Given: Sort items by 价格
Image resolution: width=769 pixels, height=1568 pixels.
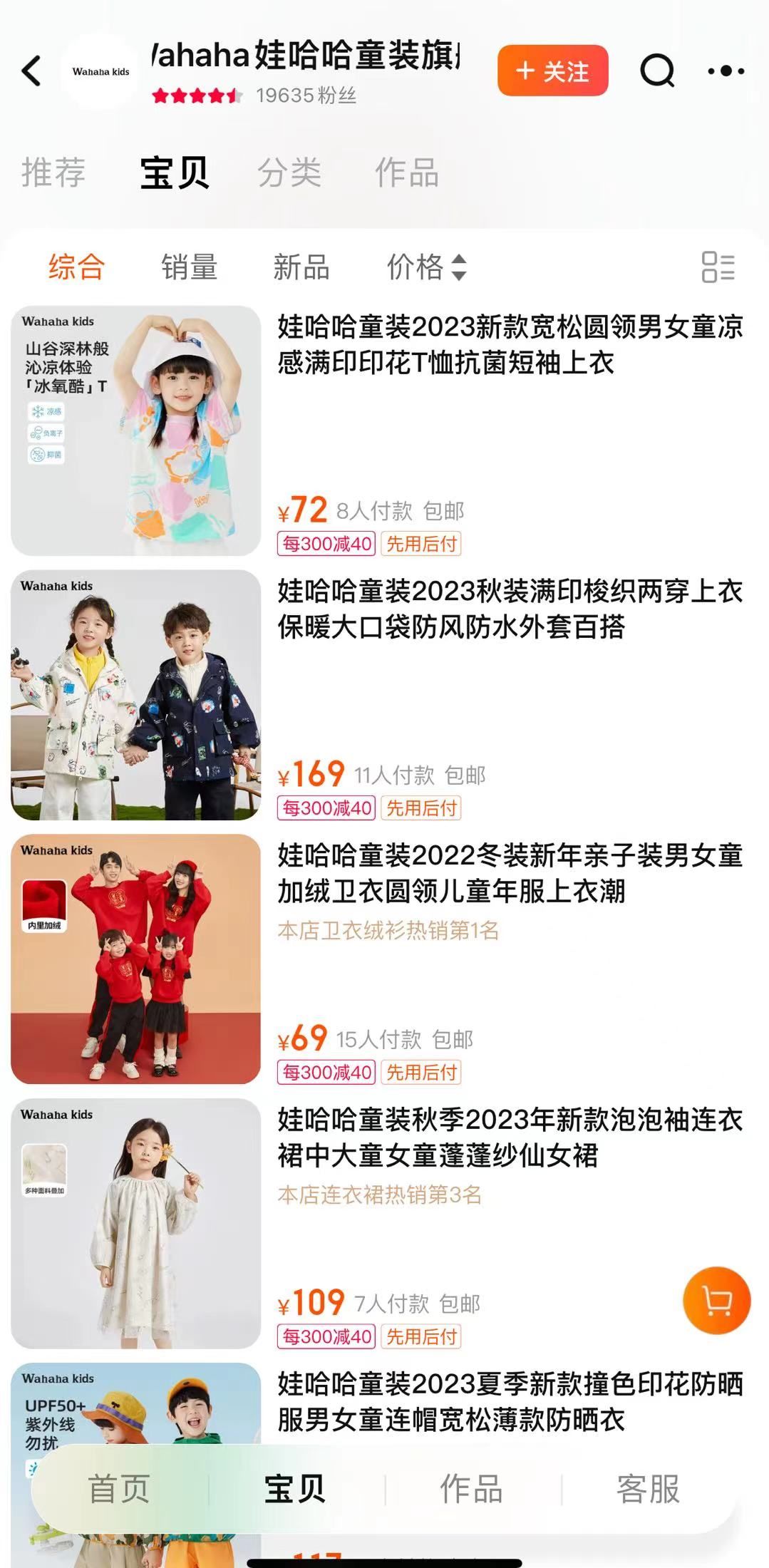Looking at the screenshot, I should [426, 267].
